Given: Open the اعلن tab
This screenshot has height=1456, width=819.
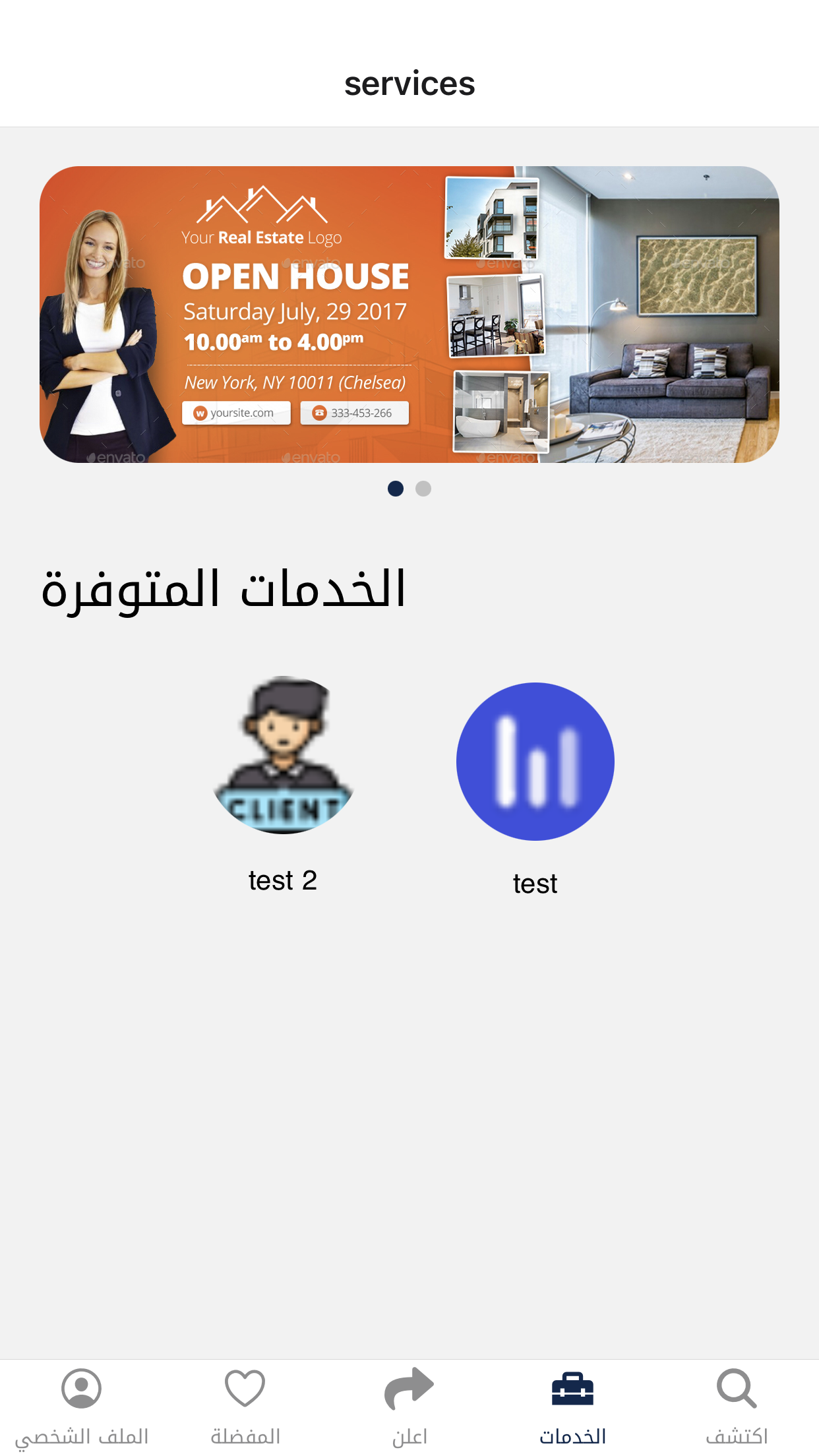Looking at the screenshot, I should [409, 1406].
